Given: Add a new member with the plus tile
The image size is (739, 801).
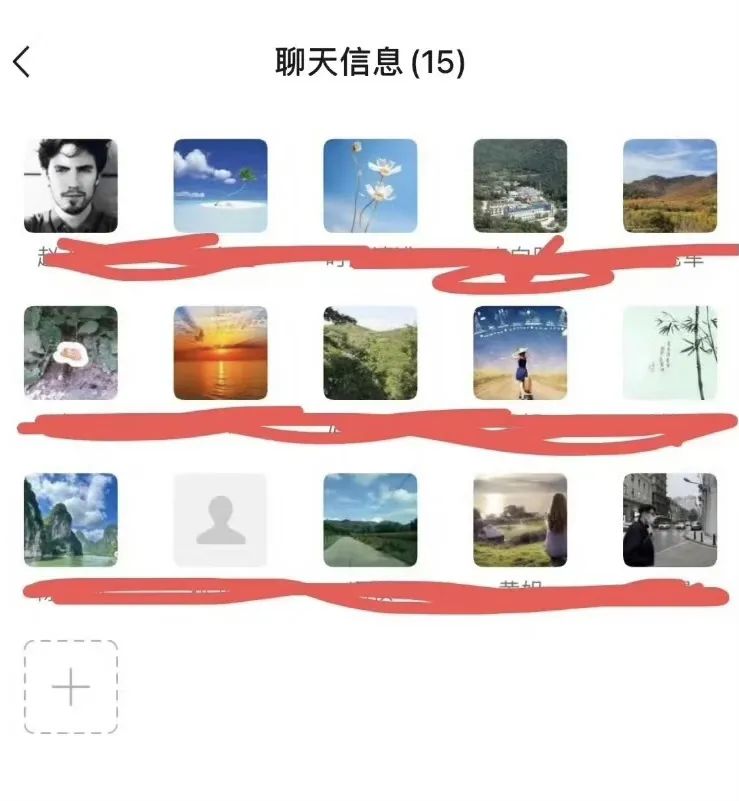Looking at the screenshot, I should point(71,687).
